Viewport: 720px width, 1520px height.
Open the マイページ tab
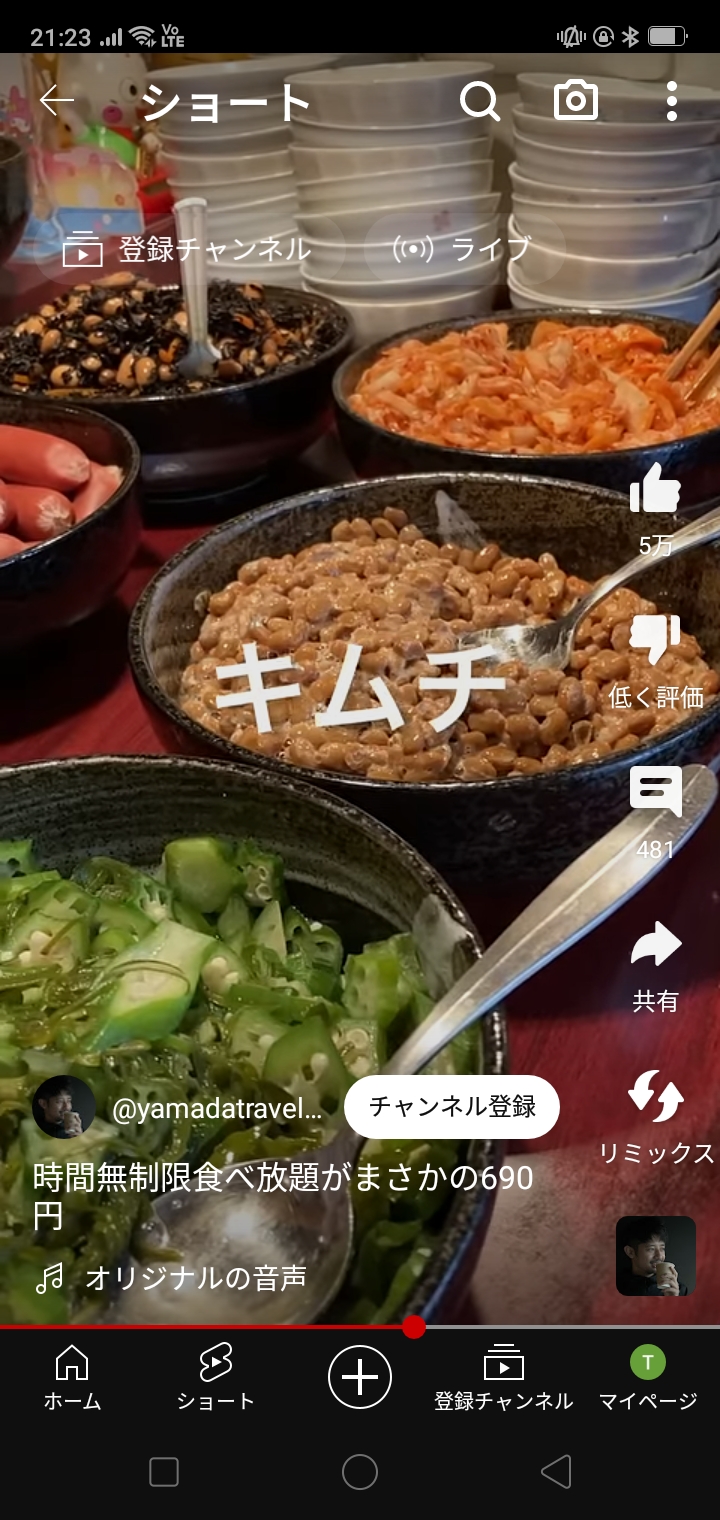pos(648,1377)
